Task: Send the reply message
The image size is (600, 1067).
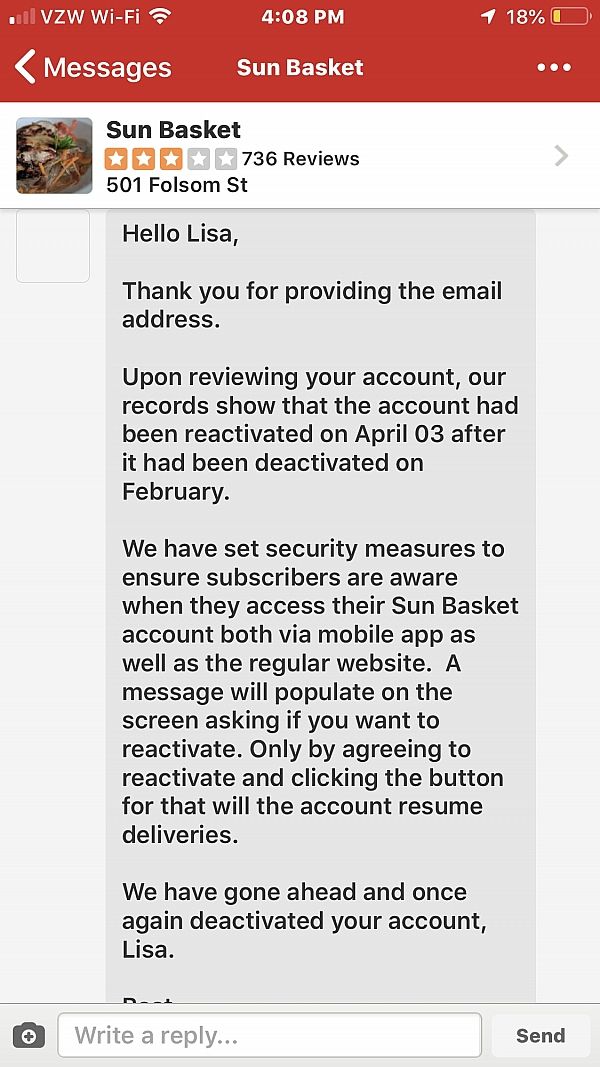Action: (540, 1036)
